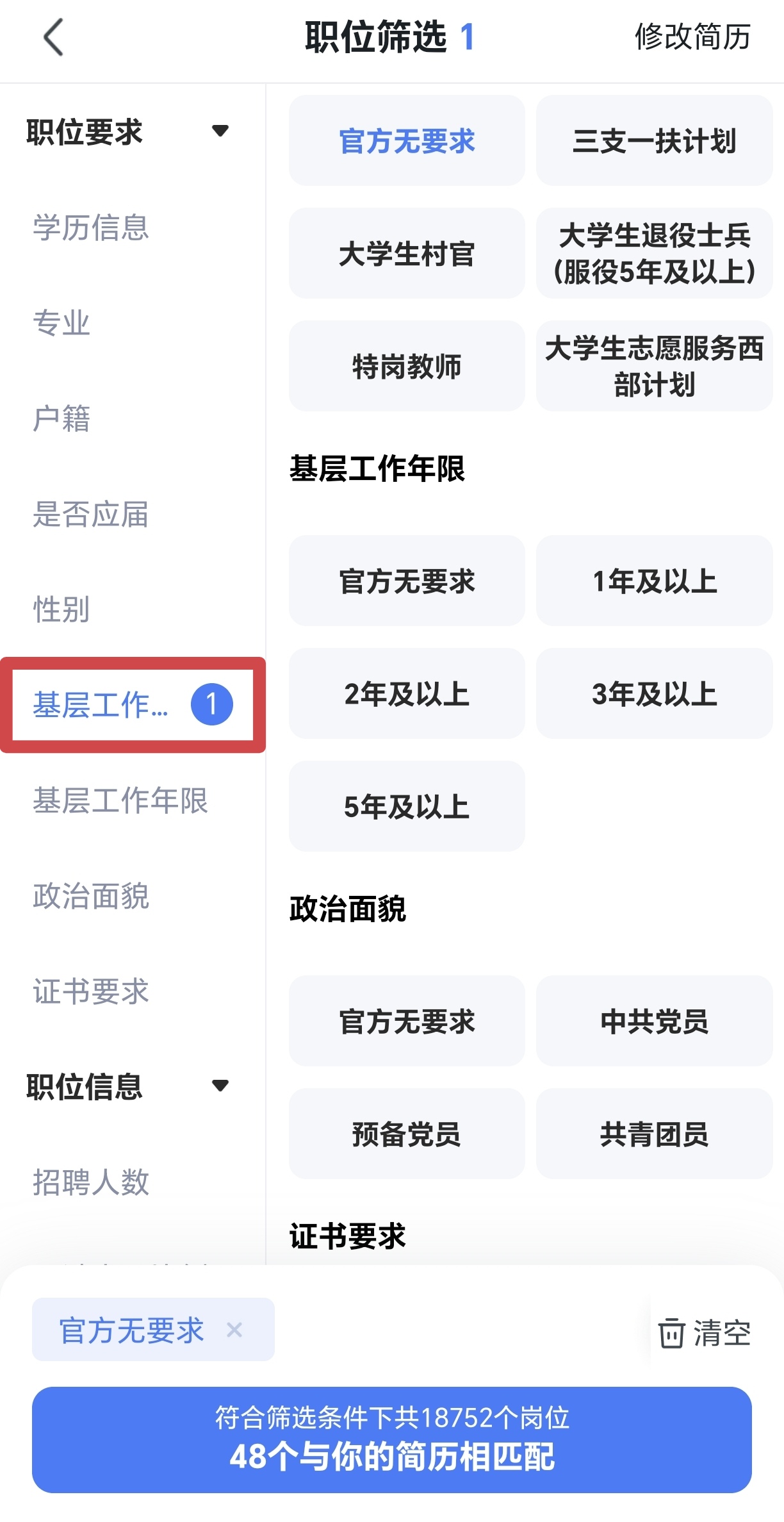Go back using the top-left arrow
This screenshot has width=784, height=1522.
tap(54, 37)
